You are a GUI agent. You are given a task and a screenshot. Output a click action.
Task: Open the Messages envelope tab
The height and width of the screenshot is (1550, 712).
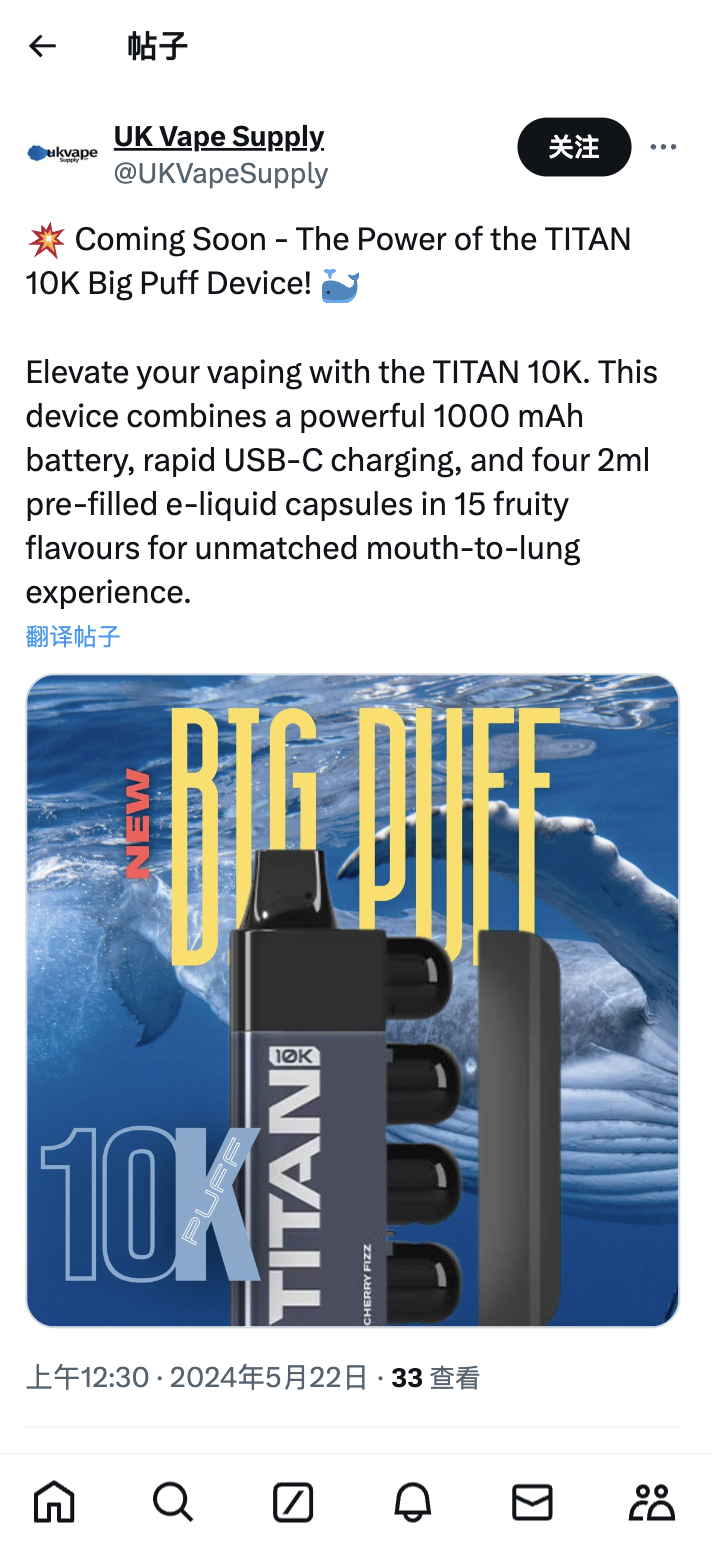(532, 1501)
